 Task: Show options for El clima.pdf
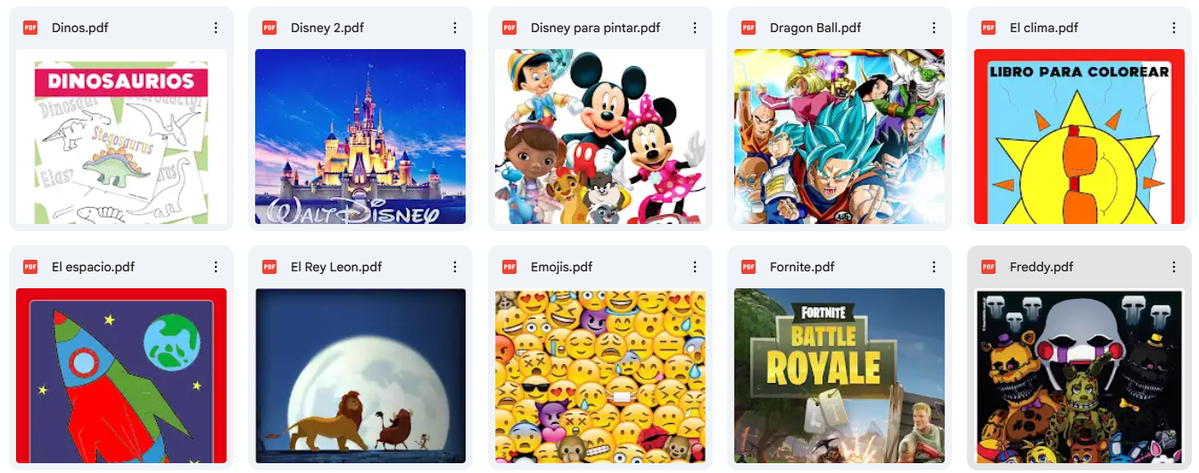(x=1174, y=28)
